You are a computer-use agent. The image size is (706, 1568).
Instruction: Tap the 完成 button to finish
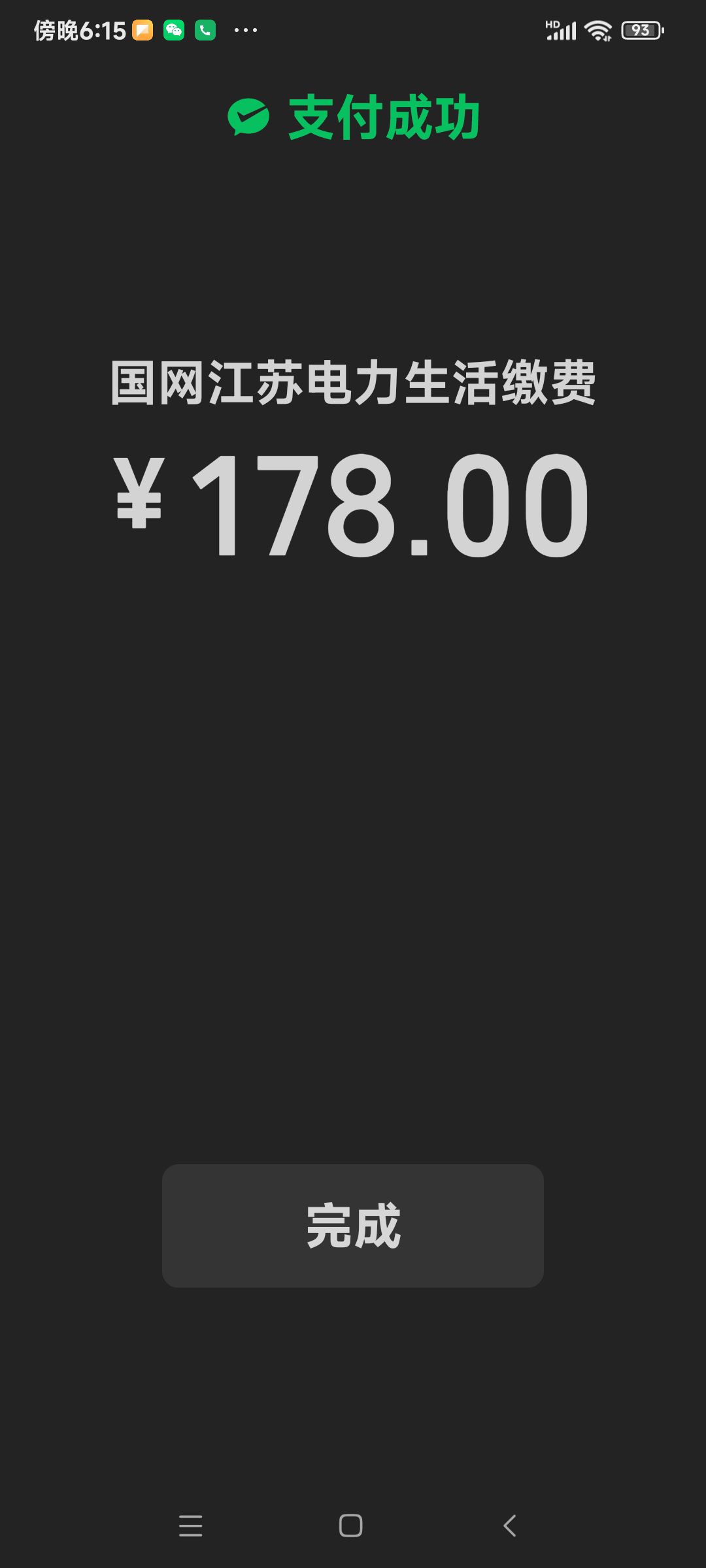coord(353,1226)
